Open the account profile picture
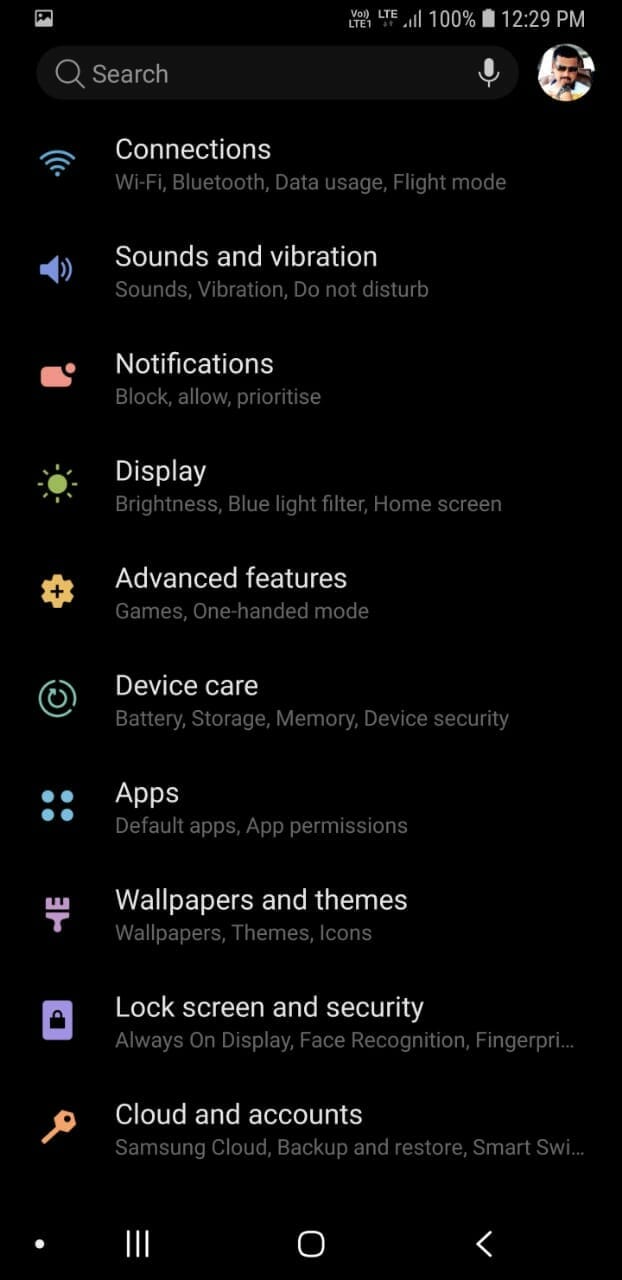The image size is (622, 1280). pos(566,73)
